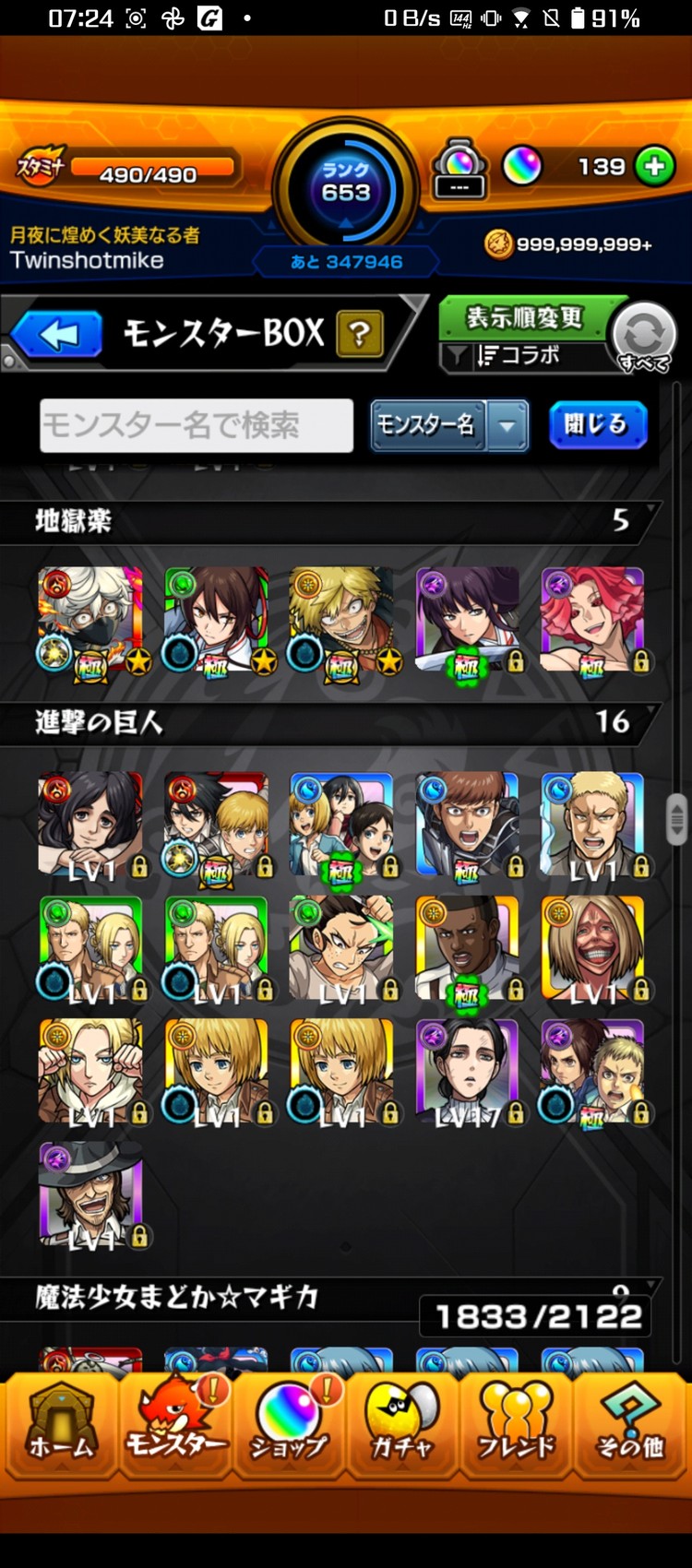Open the フレンド tab
The width and height of the screenshot is (692, 1568).
[x=516, y=1425]
